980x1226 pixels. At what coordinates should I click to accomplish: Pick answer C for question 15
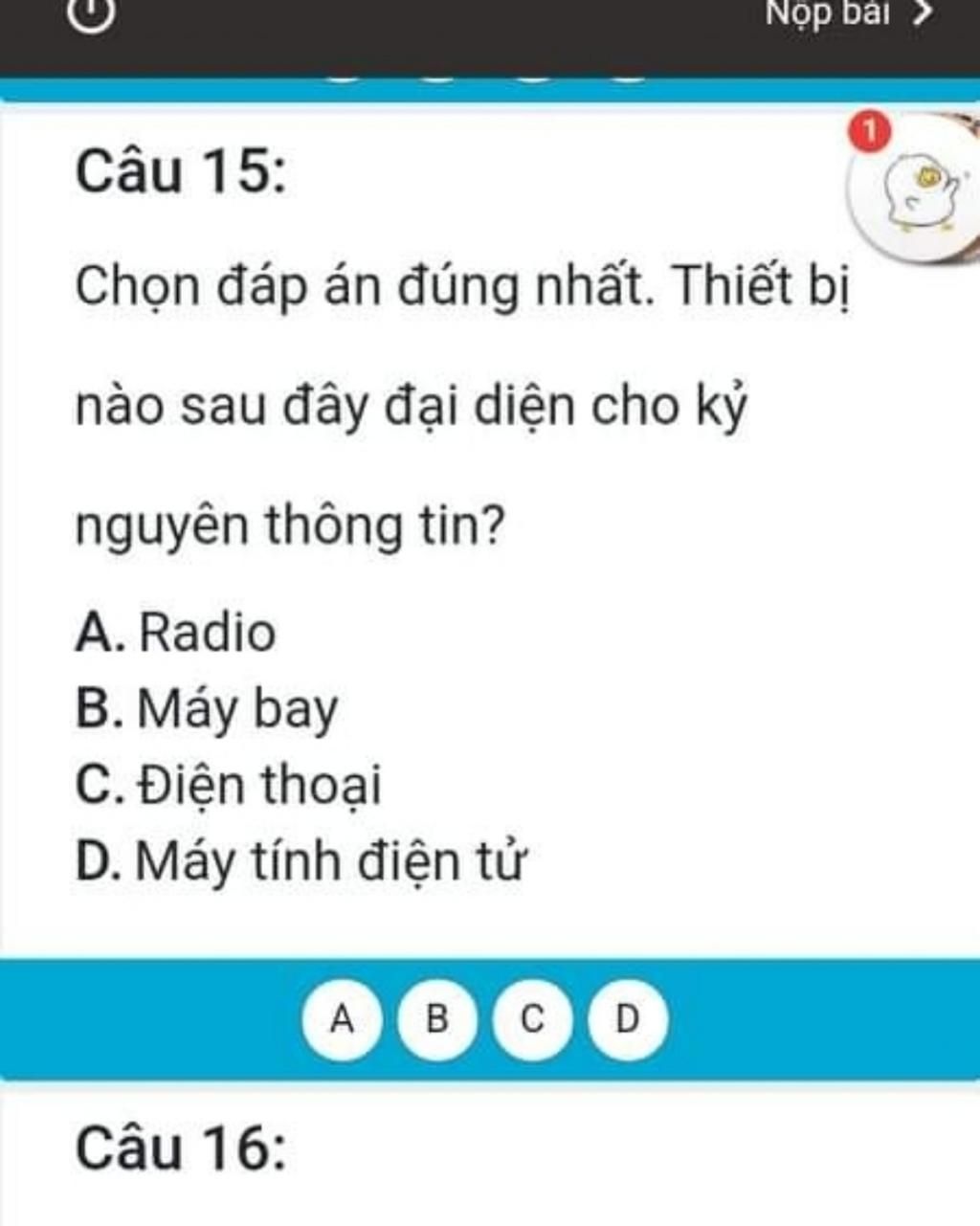pos(532,1019)
